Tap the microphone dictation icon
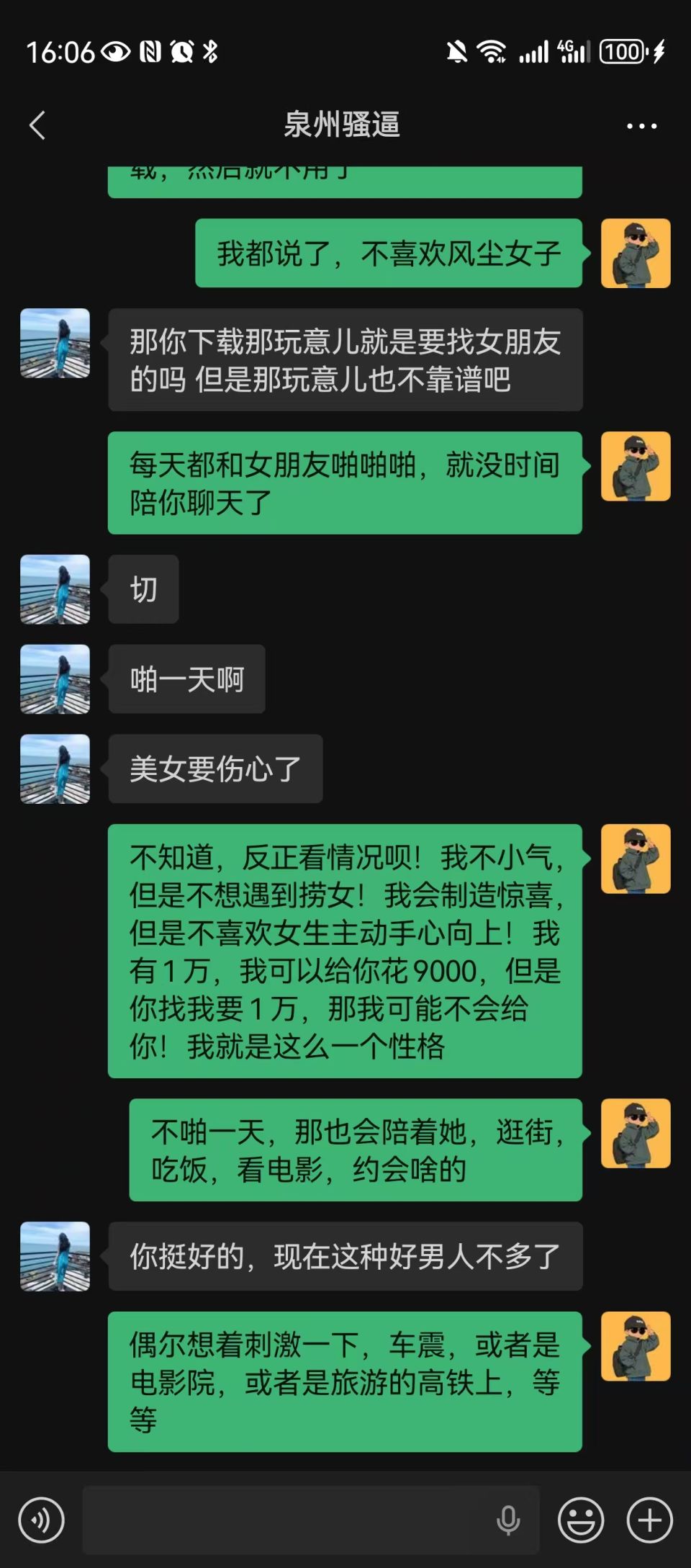 pyautogui.click(x=508, y=1520)
